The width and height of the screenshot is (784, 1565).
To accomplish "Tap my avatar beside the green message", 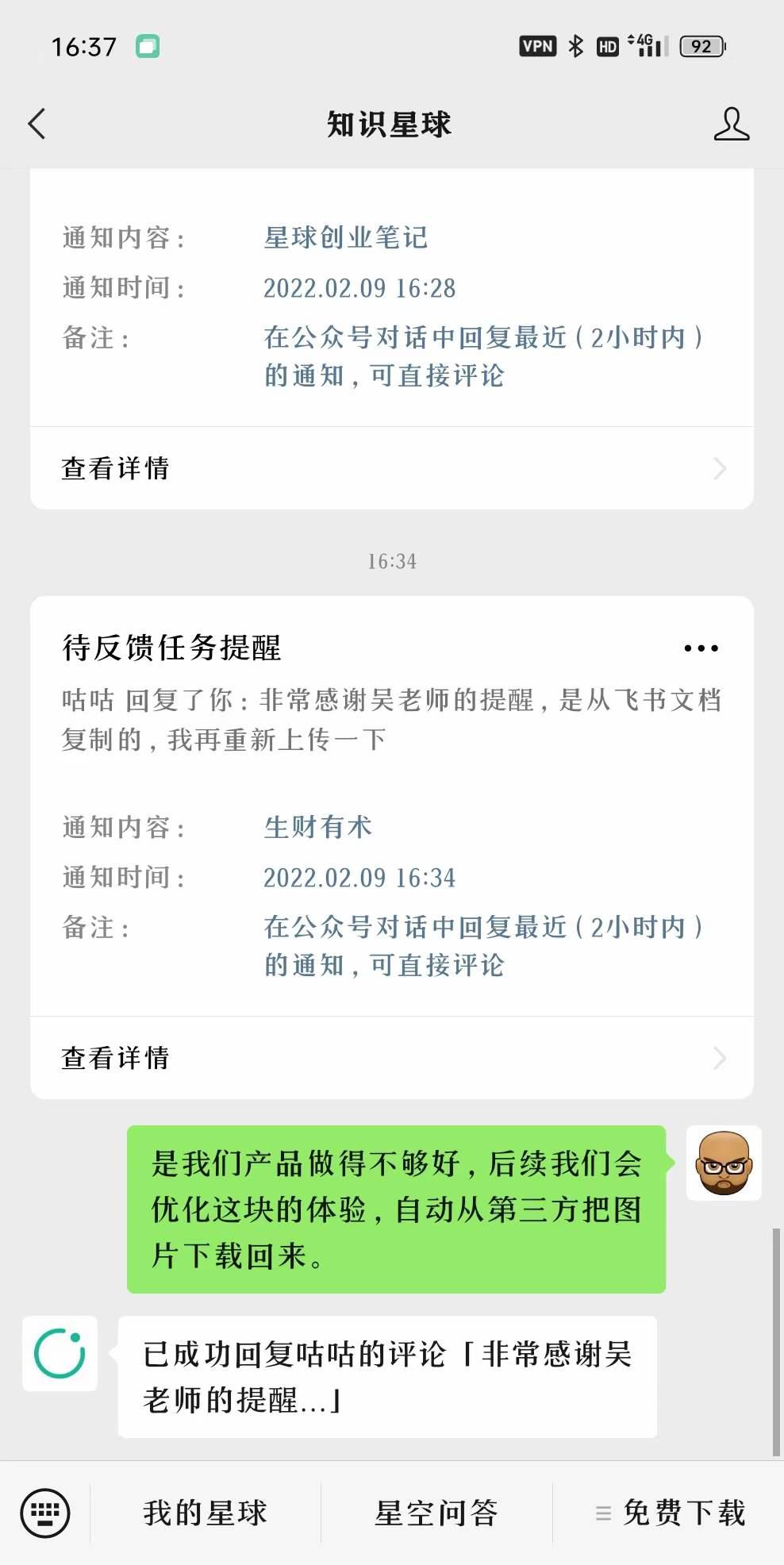I will [x=724, y=1163].
